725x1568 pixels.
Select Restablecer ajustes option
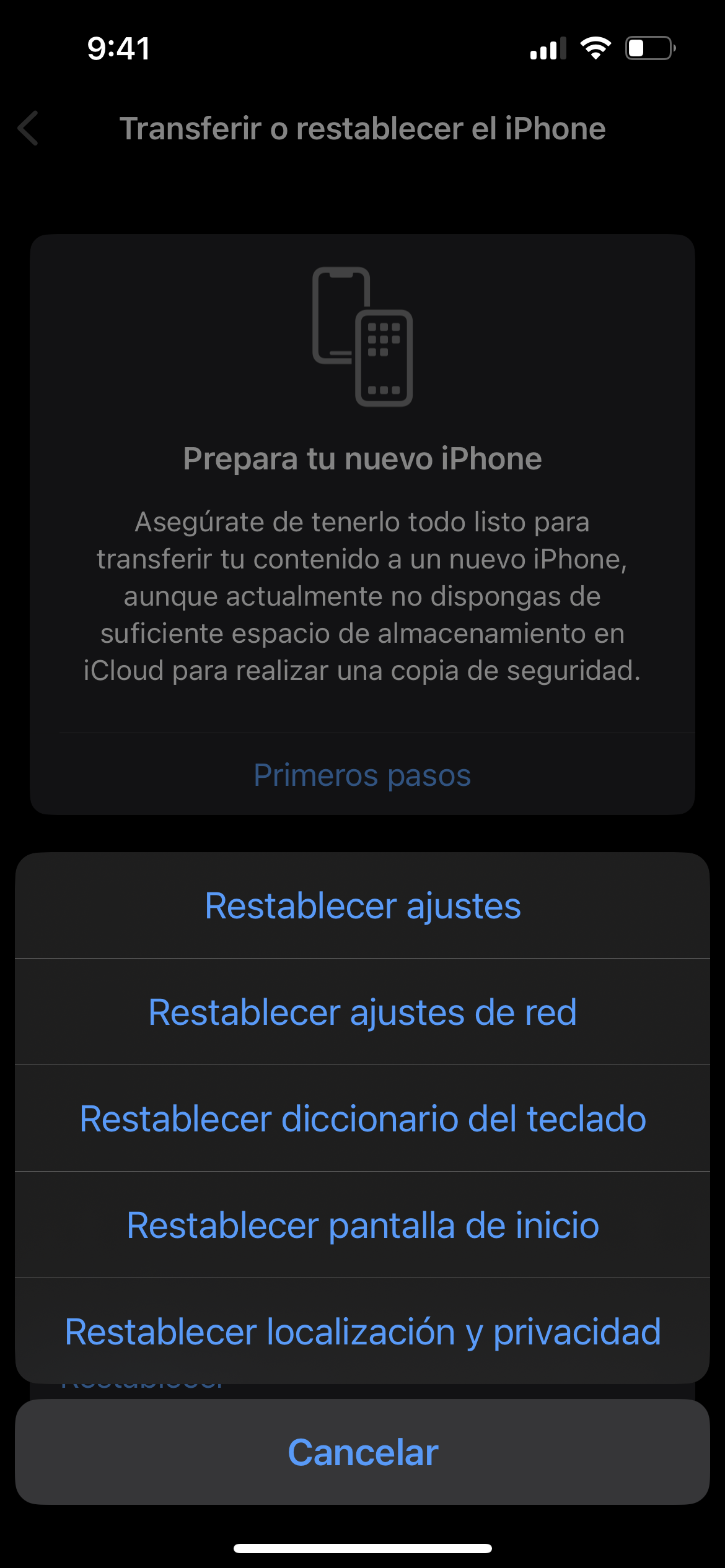[362, 906]
